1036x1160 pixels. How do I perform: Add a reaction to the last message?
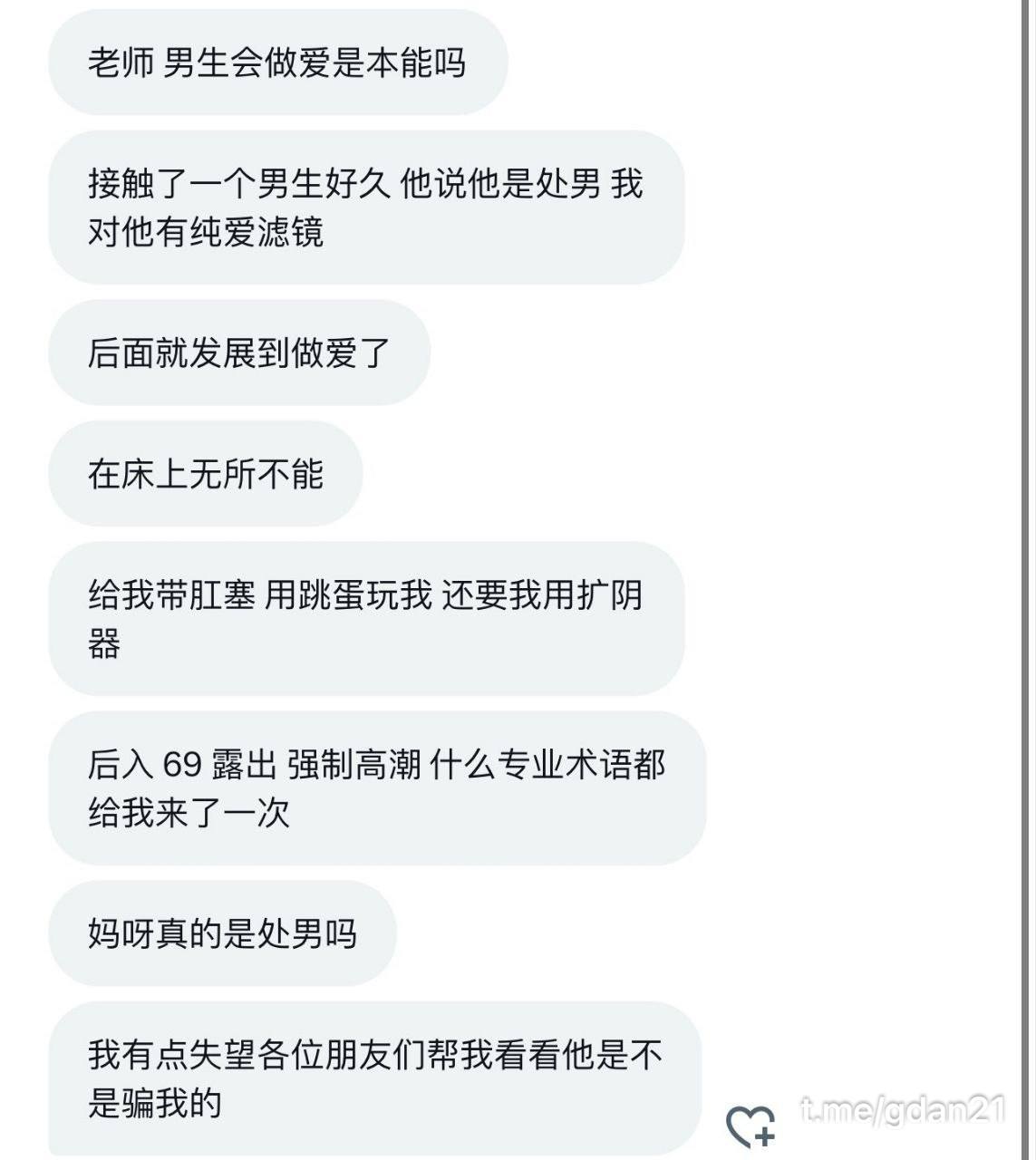pos(750,1126)
